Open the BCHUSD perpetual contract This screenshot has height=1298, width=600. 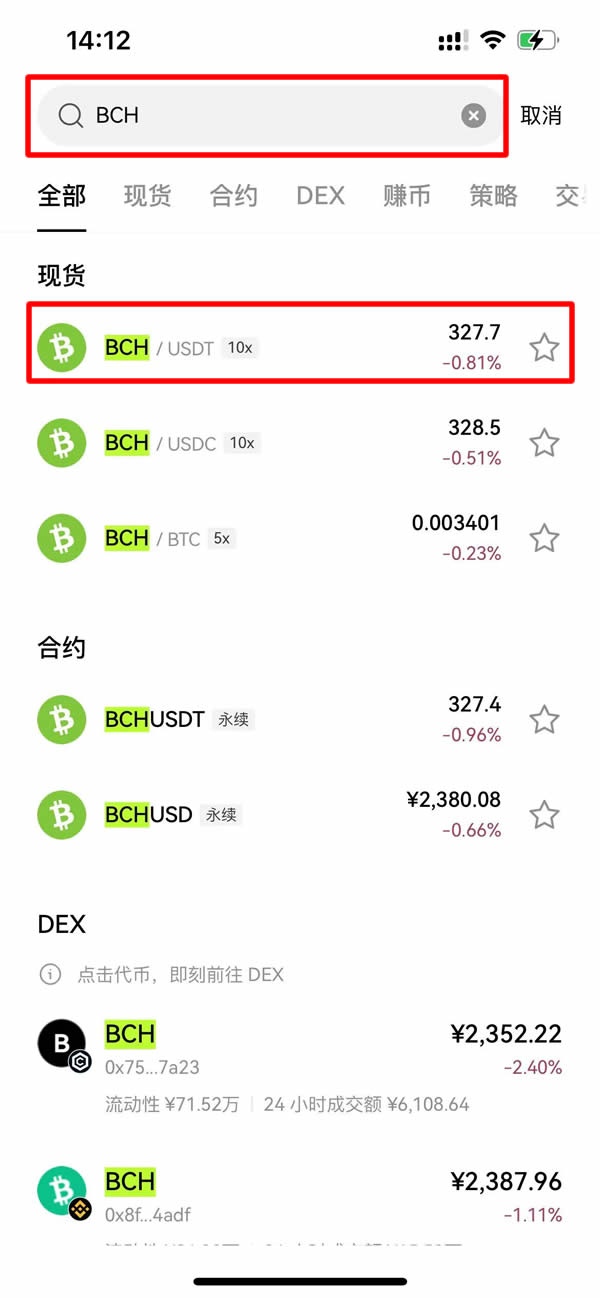tap(270, 815)
